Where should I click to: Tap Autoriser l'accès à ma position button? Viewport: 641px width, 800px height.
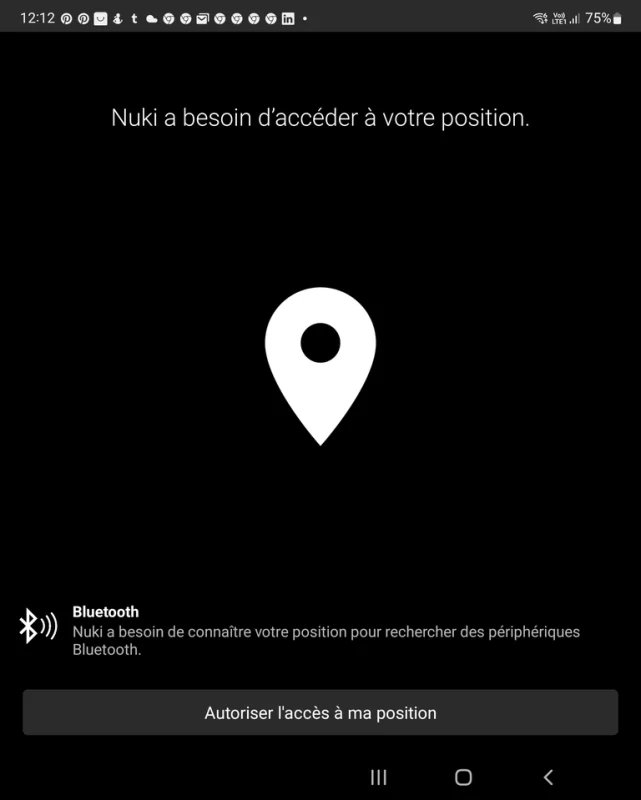pyautogui.click(x=320, y=713)
